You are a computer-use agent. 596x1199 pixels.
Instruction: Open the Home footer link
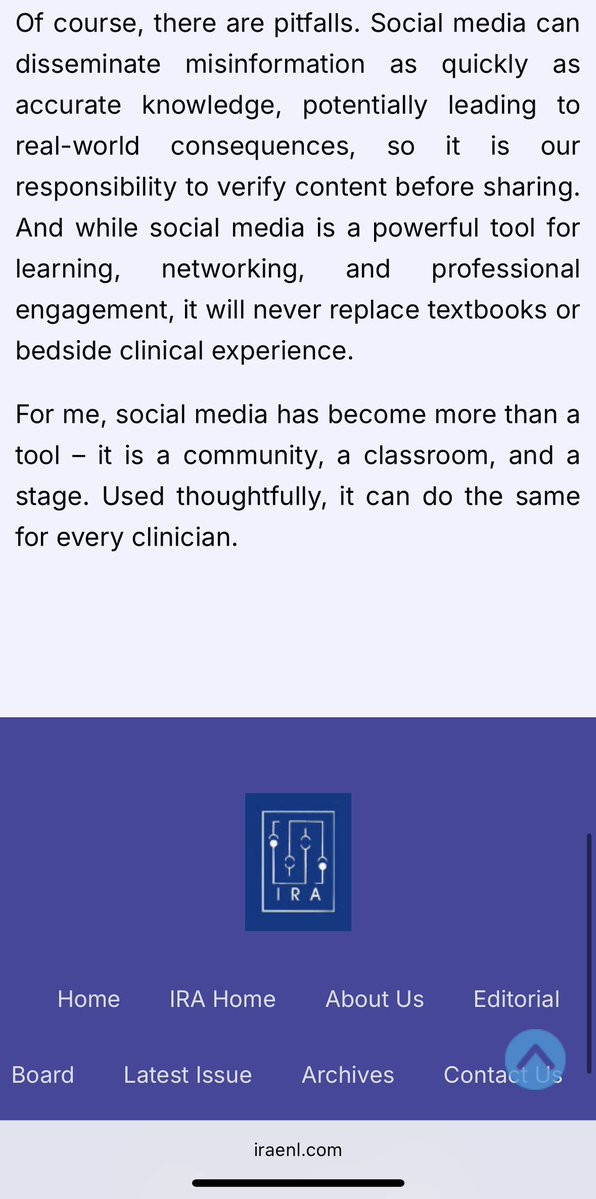click(x=89, y=999)
